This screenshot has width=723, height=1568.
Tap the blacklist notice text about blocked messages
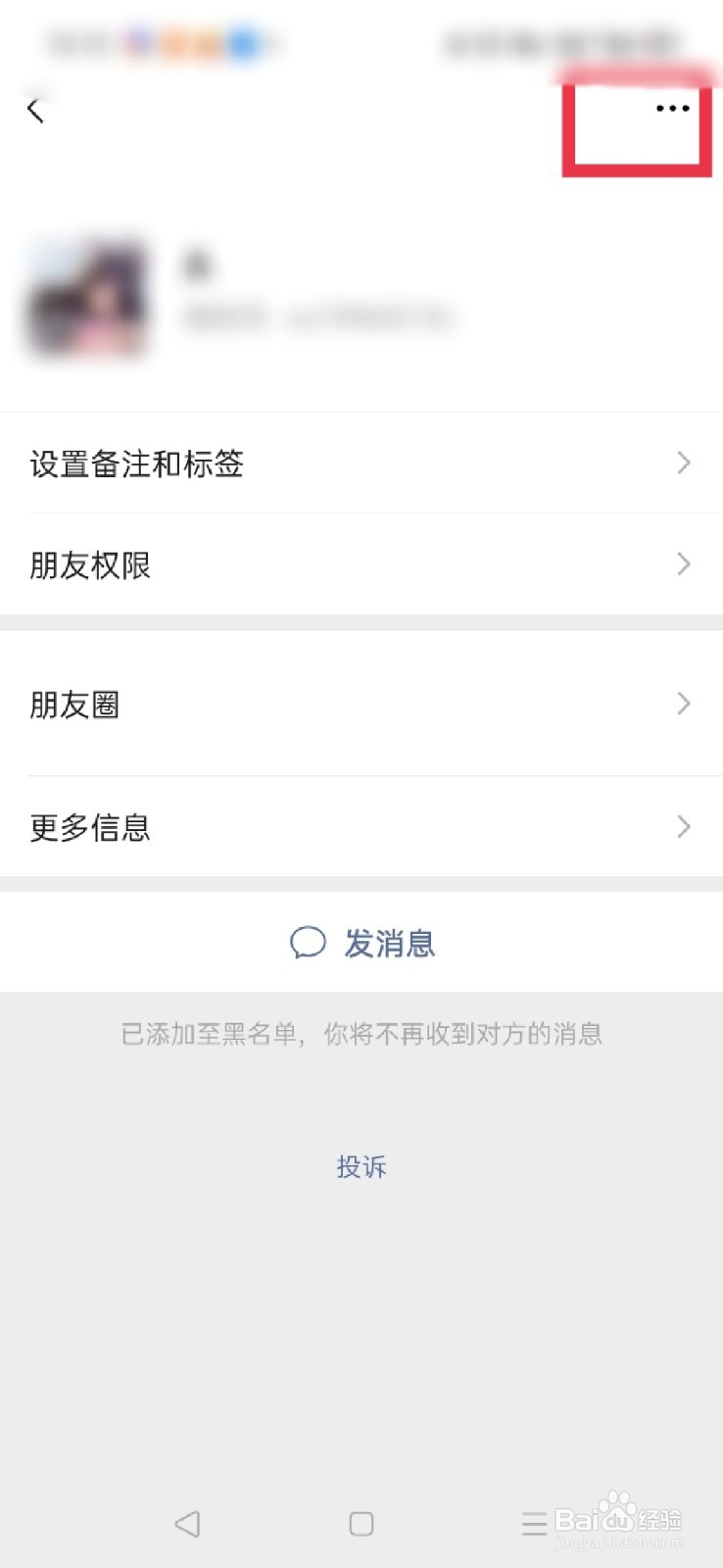(x=361, y=1034)
